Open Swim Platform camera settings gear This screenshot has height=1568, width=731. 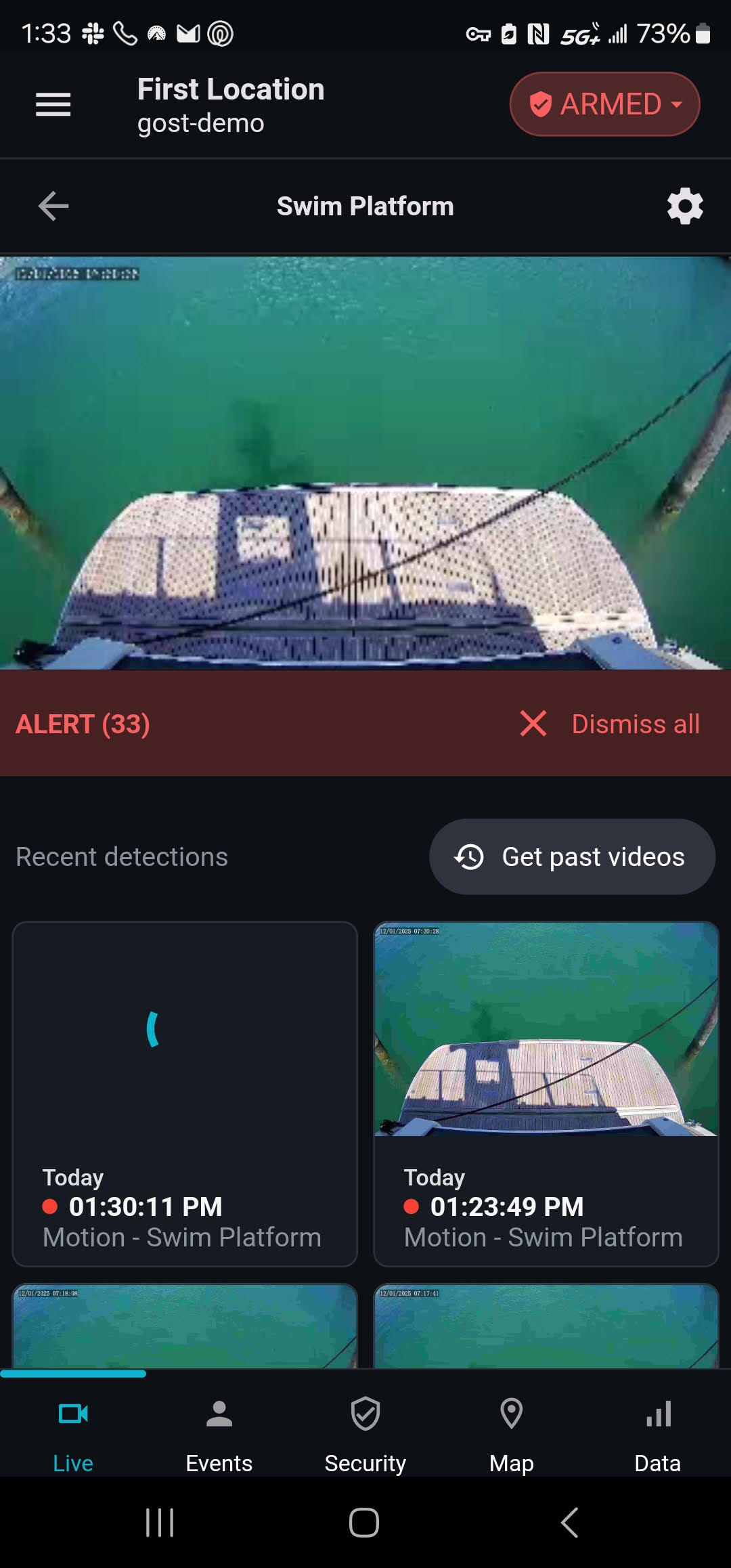pyautogui.click(x=685, y=206)
